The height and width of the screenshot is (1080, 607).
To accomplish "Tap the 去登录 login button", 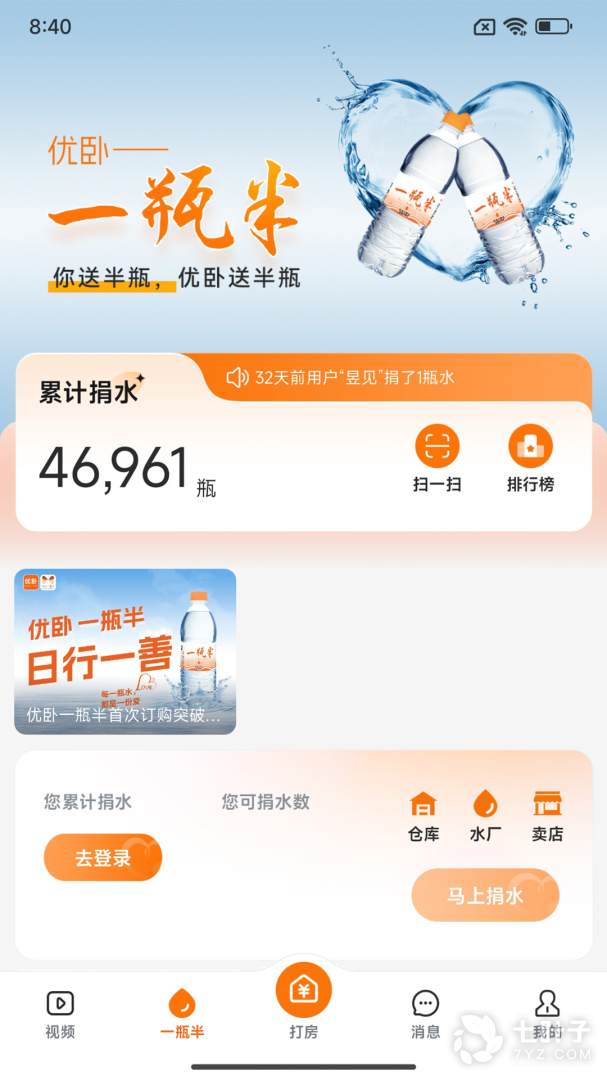I will [103, 857].
